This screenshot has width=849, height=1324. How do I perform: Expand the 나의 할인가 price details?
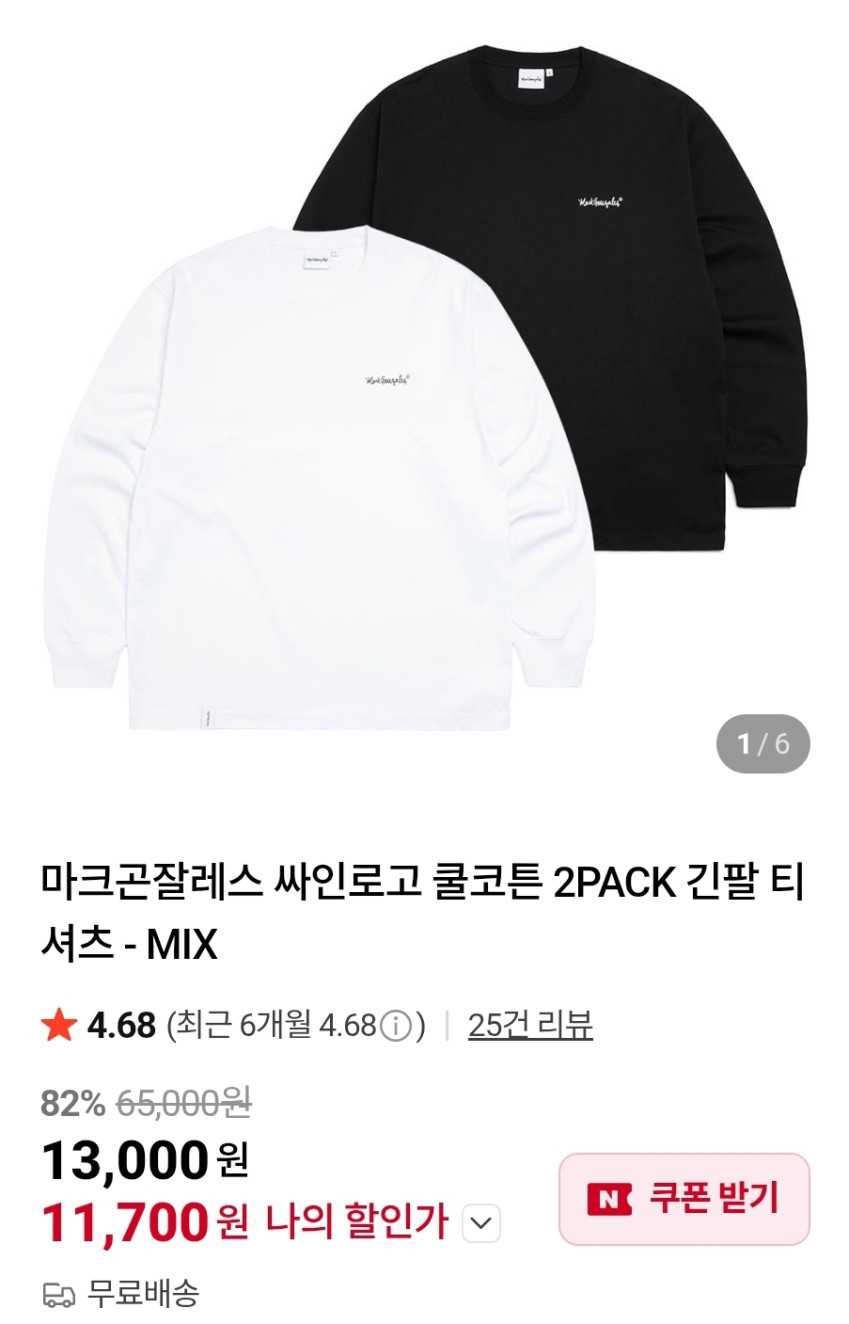(481, 1222)
